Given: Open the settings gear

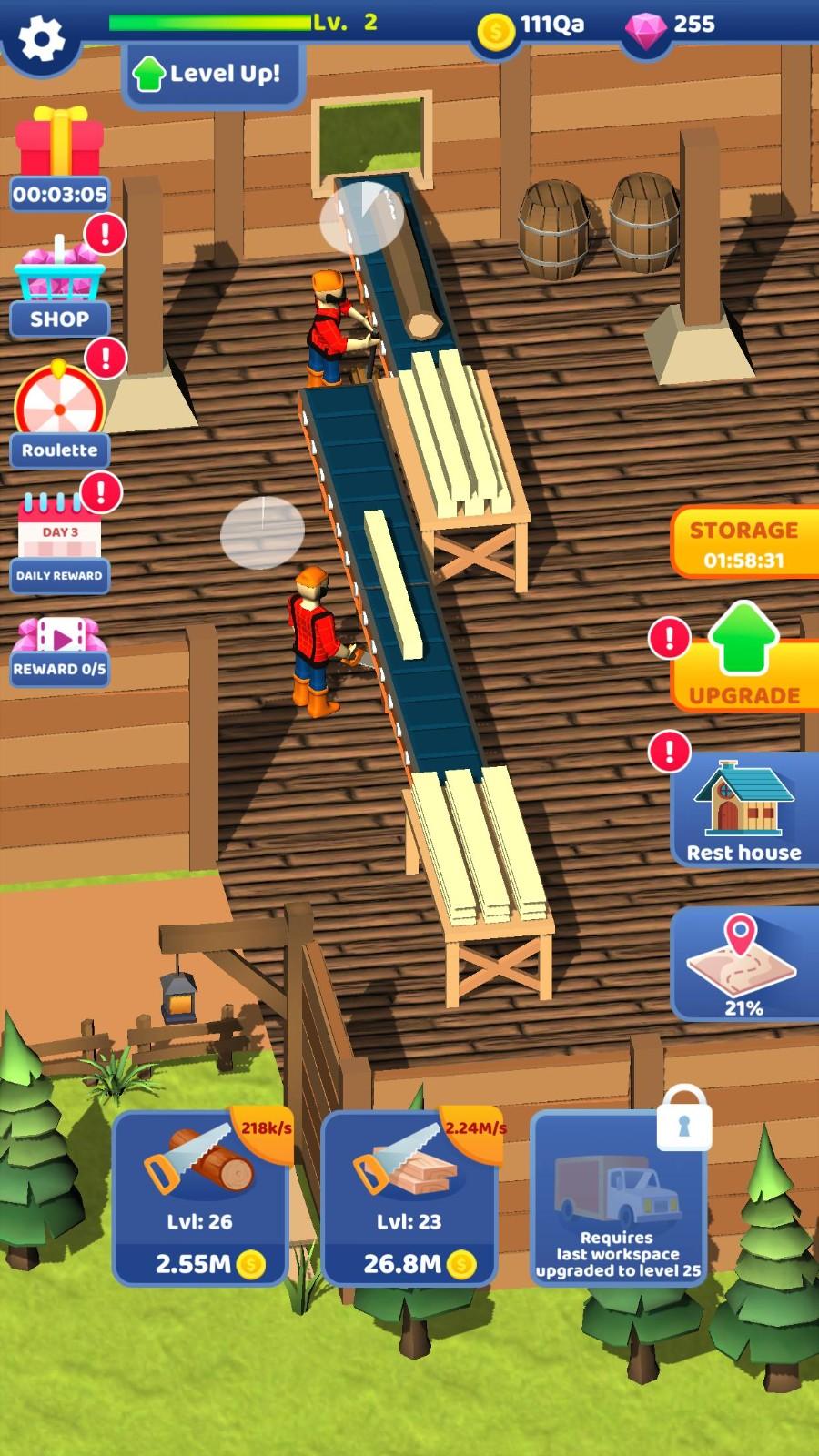Looking at the screenshot, I should point(41,39).
